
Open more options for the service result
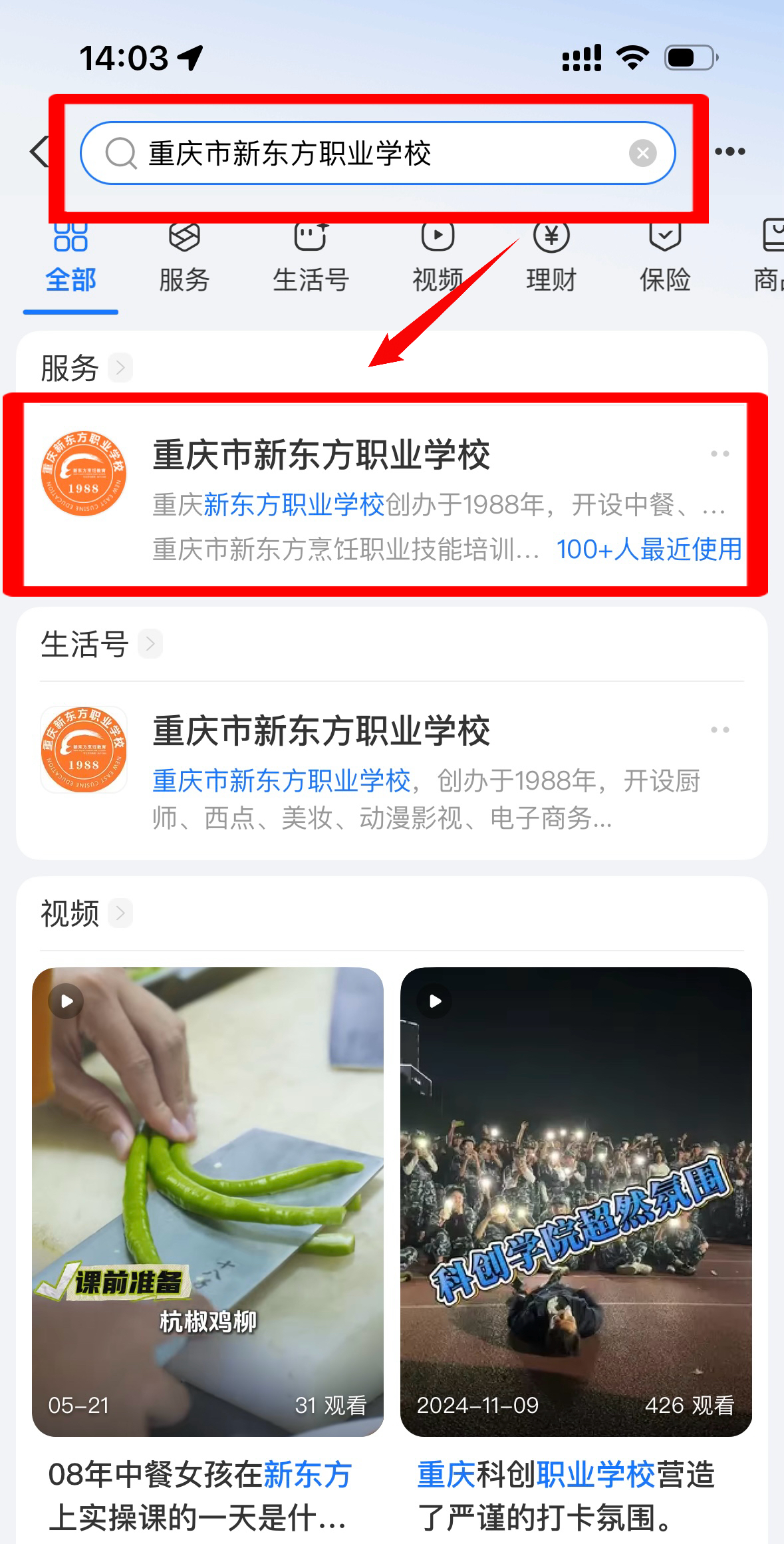point(719,454)
